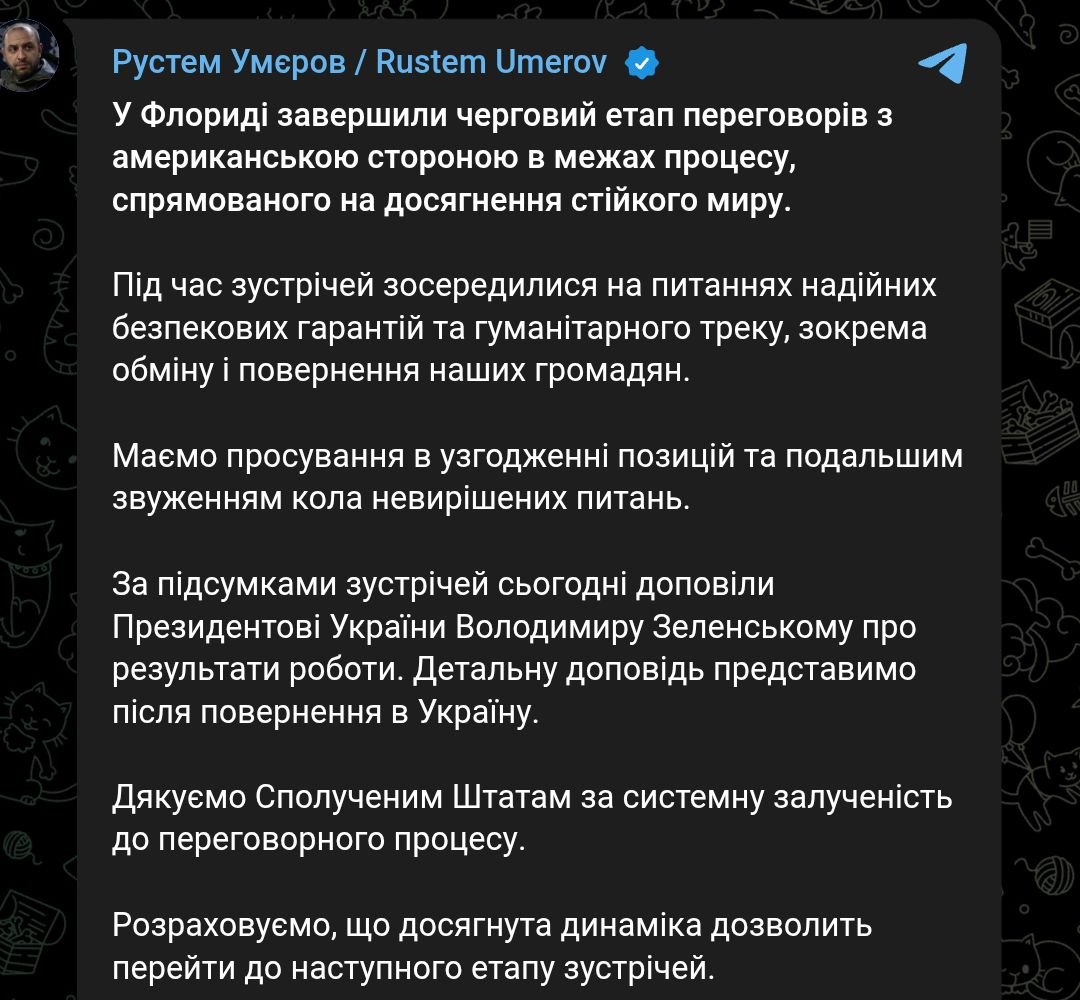Open Rustem Umerov's channel avatar

click(28, 54)
